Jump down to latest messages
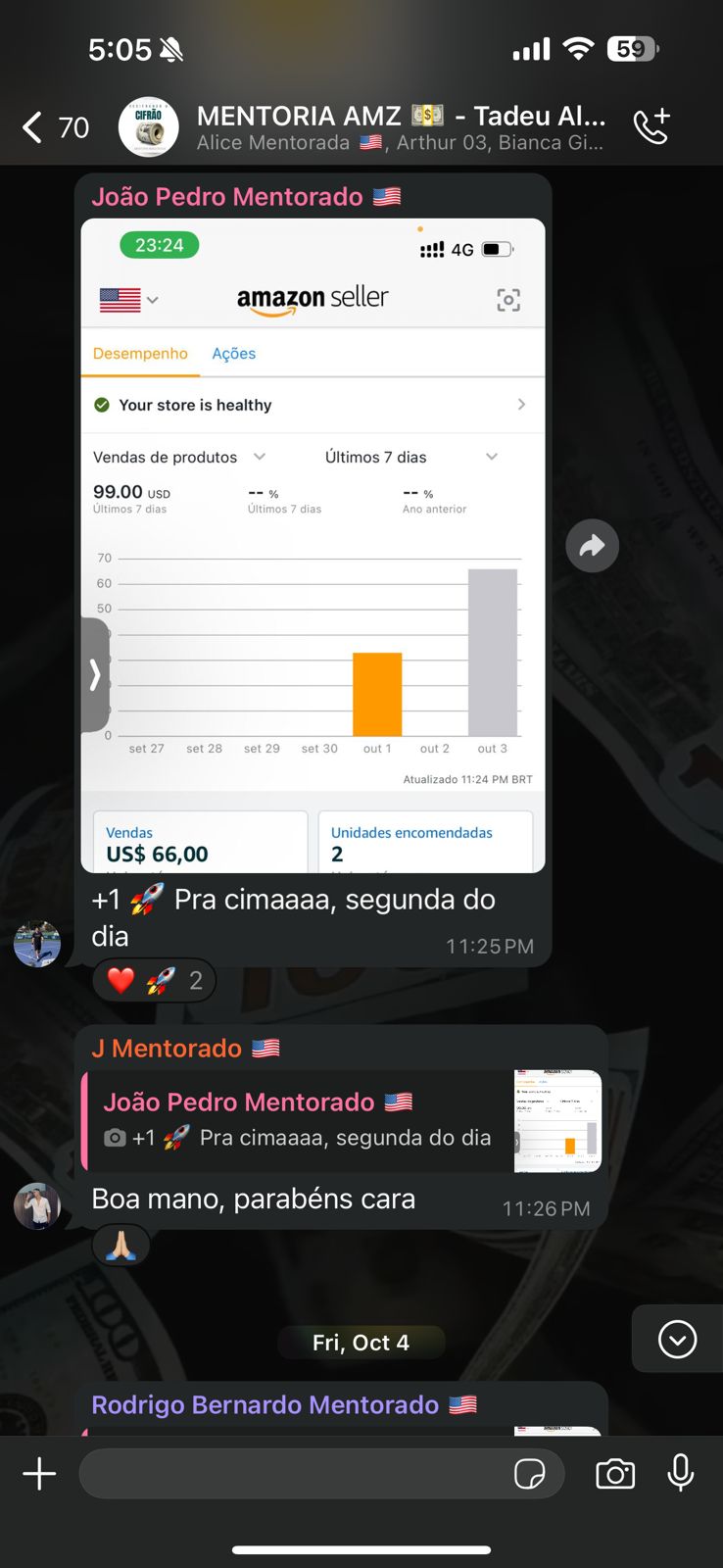 pyautogui.click(x=677, y=1340)
